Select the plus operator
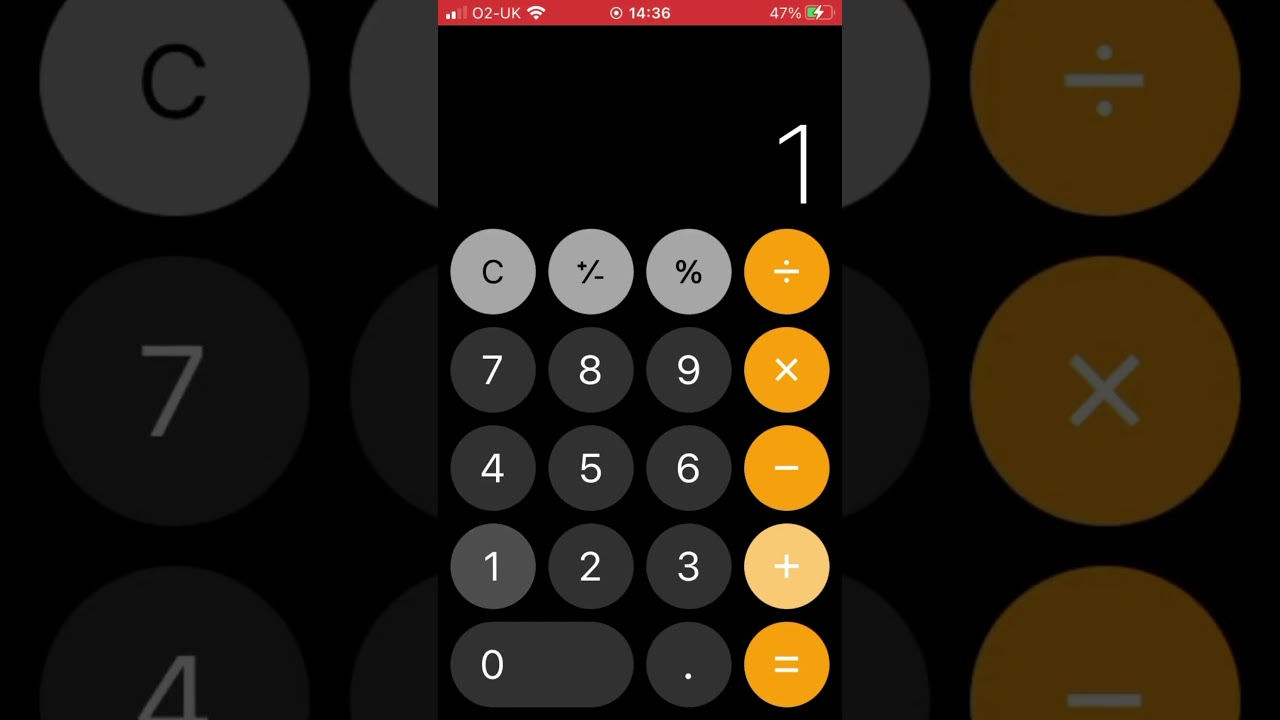This screenshot has height=720, width=1280. pyautogui.click(x=786, y=566)
